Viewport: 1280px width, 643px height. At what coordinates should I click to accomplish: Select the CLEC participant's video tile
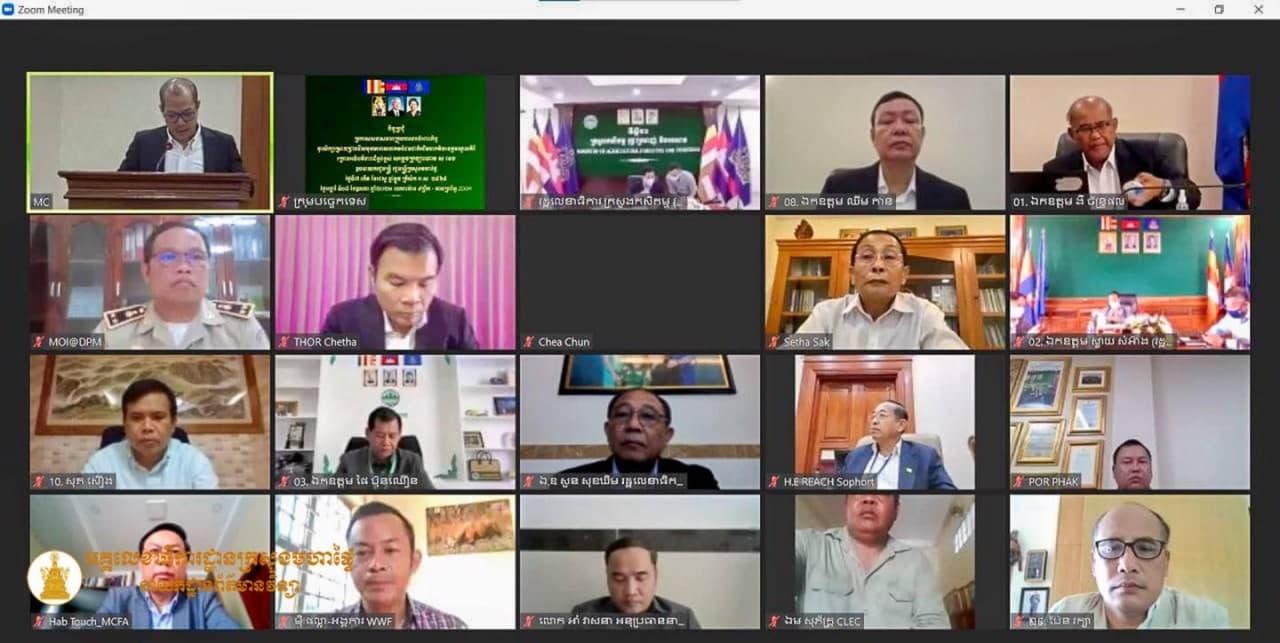885,562
